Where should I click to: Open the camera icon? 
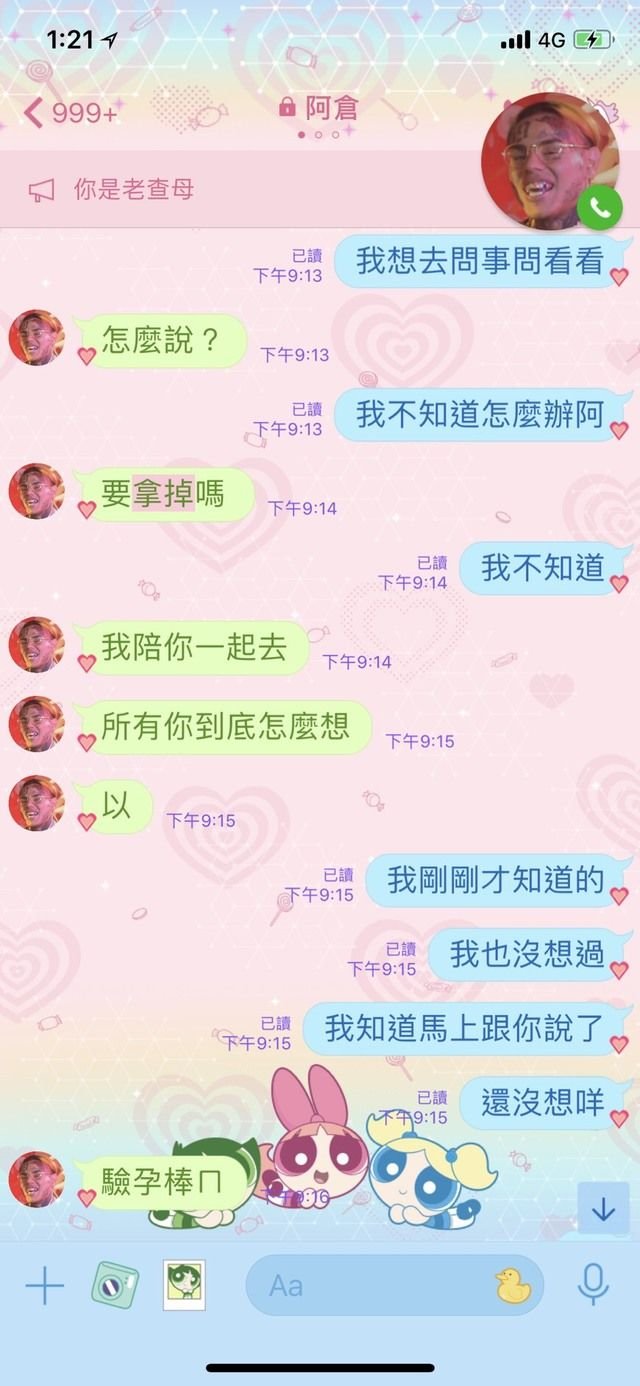(115, 1284)
